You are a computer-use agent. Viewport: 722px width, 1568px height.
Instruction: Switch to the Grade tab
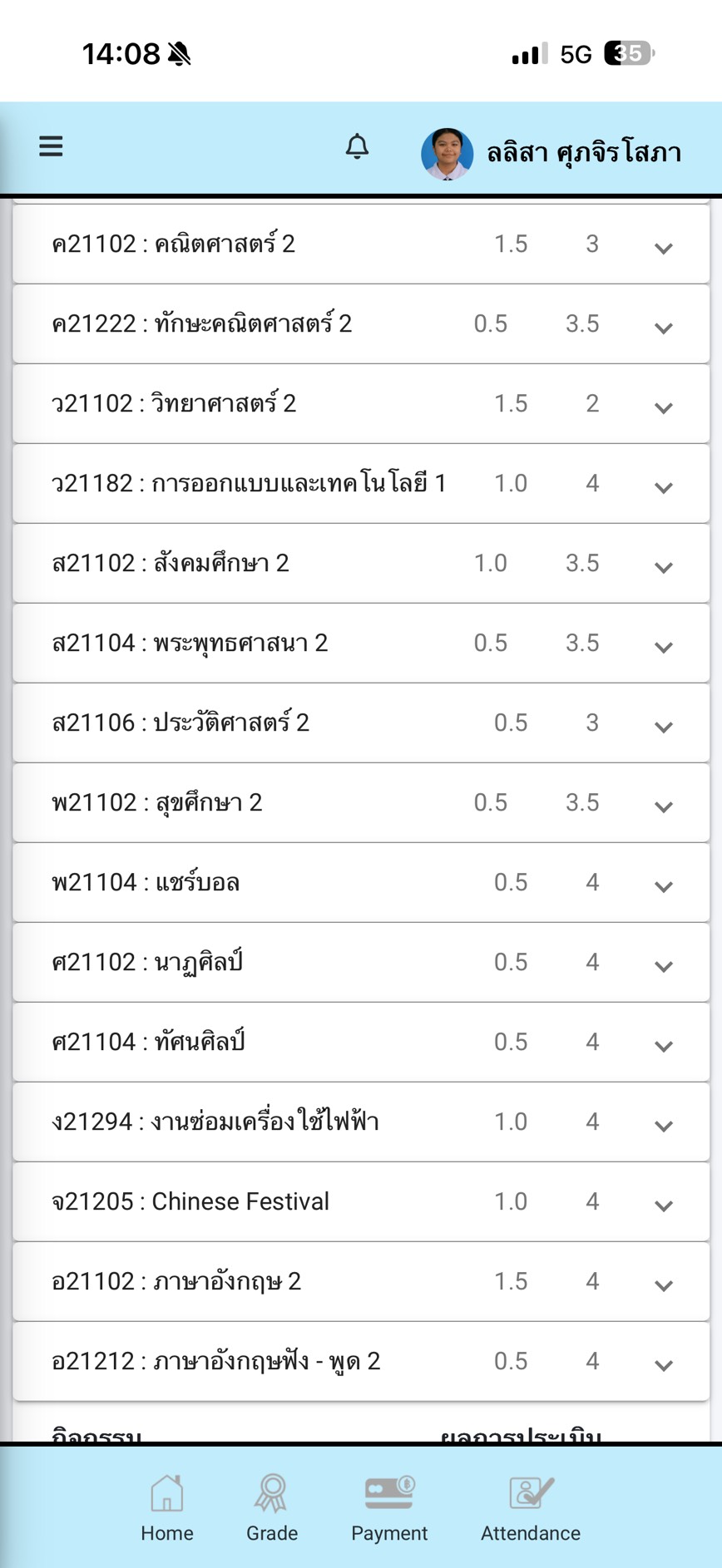coord(271,1508)
